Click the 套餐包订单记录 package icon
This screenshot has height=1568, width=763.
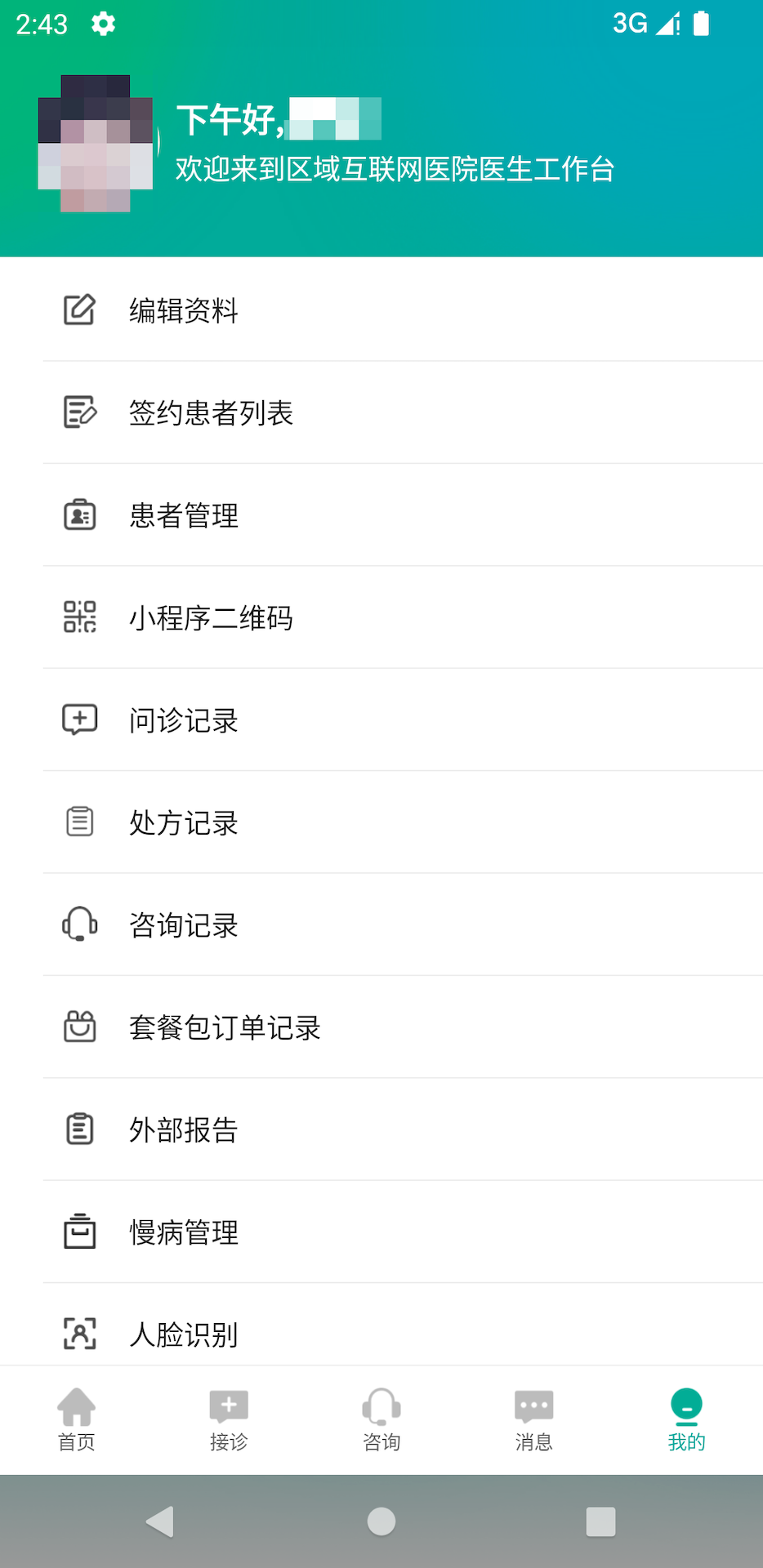tap(78, 1027)
